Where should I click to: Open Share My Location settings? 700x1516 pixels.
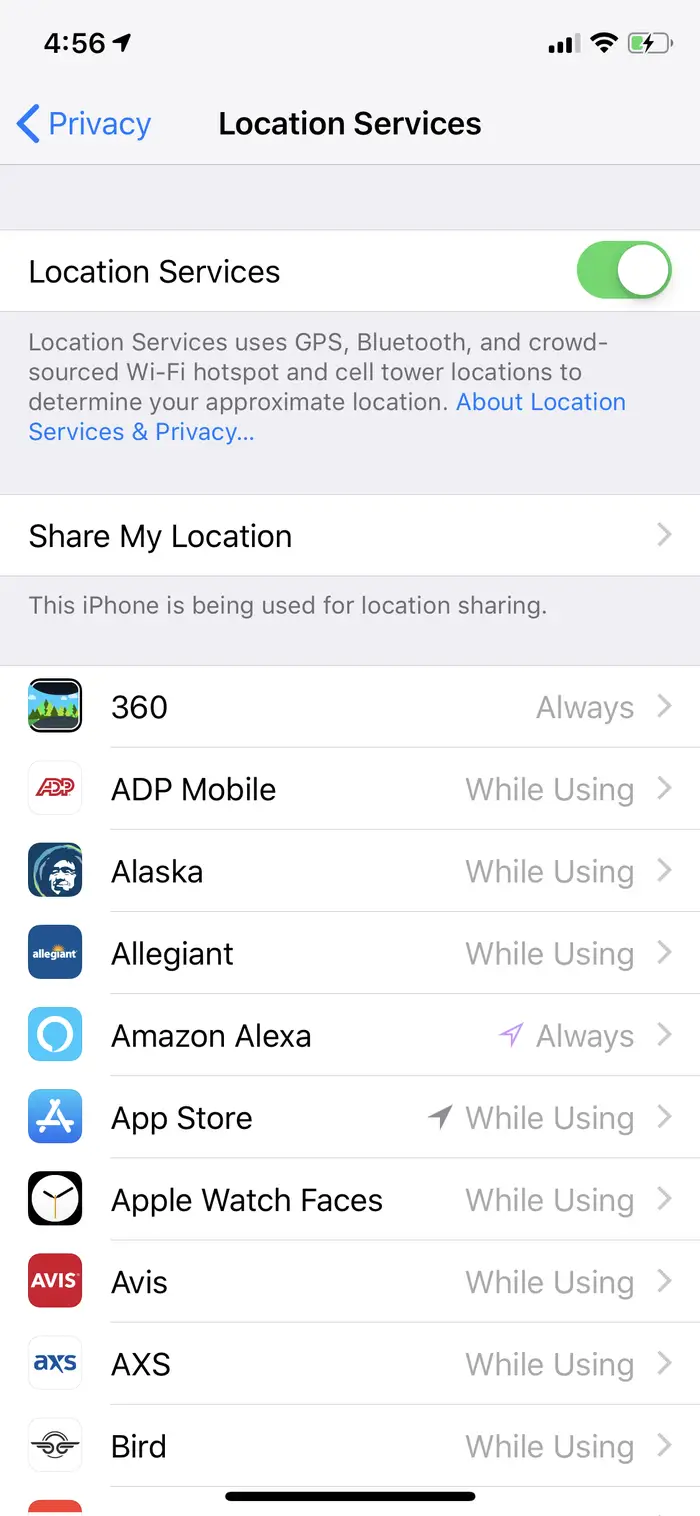350,536
